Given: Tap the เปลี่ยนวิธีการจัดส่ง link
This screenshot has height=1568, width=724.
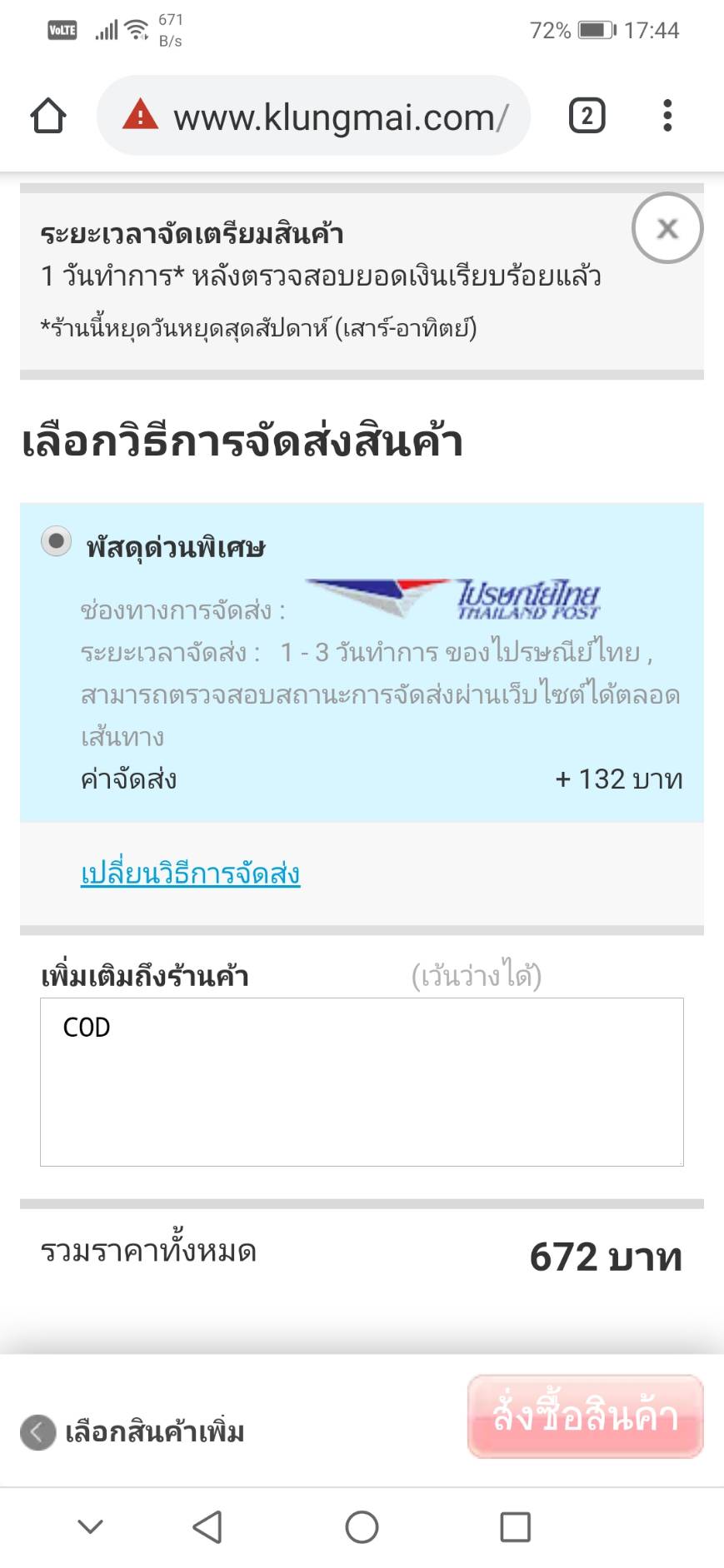Looking at the screenshot, I should point(190,874).
